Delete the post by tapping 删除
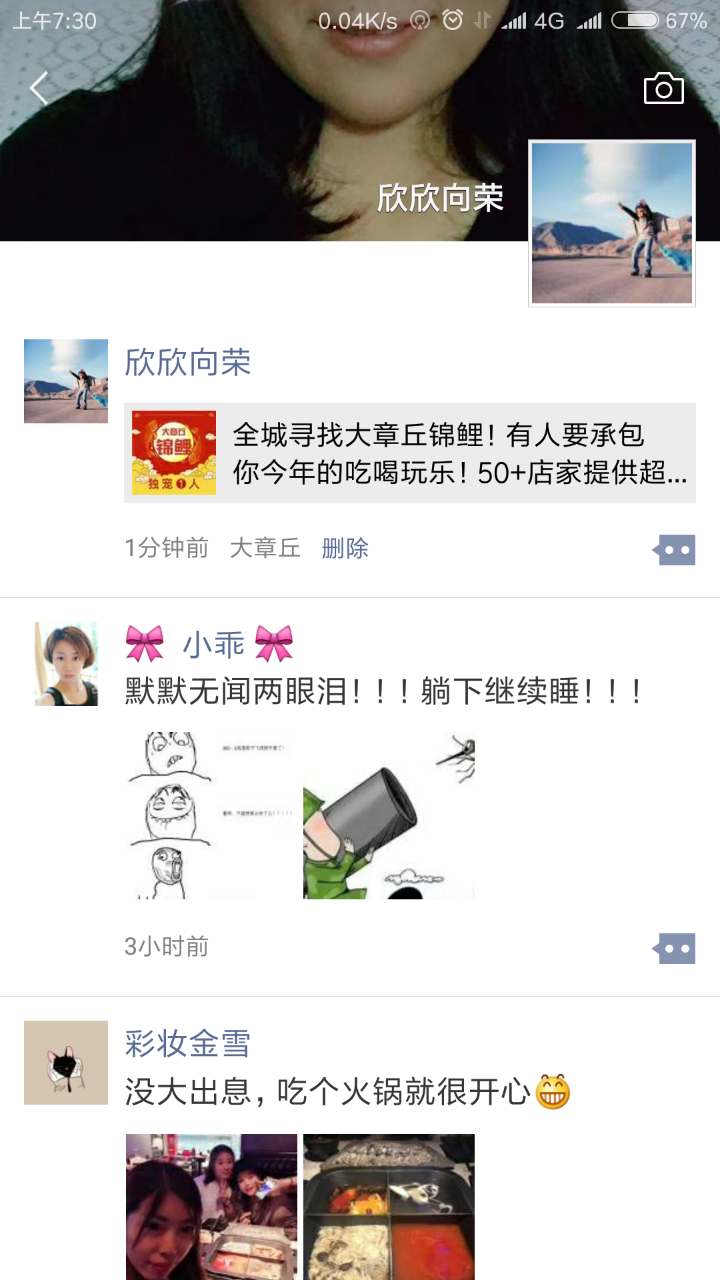 (x=345, y=548)
